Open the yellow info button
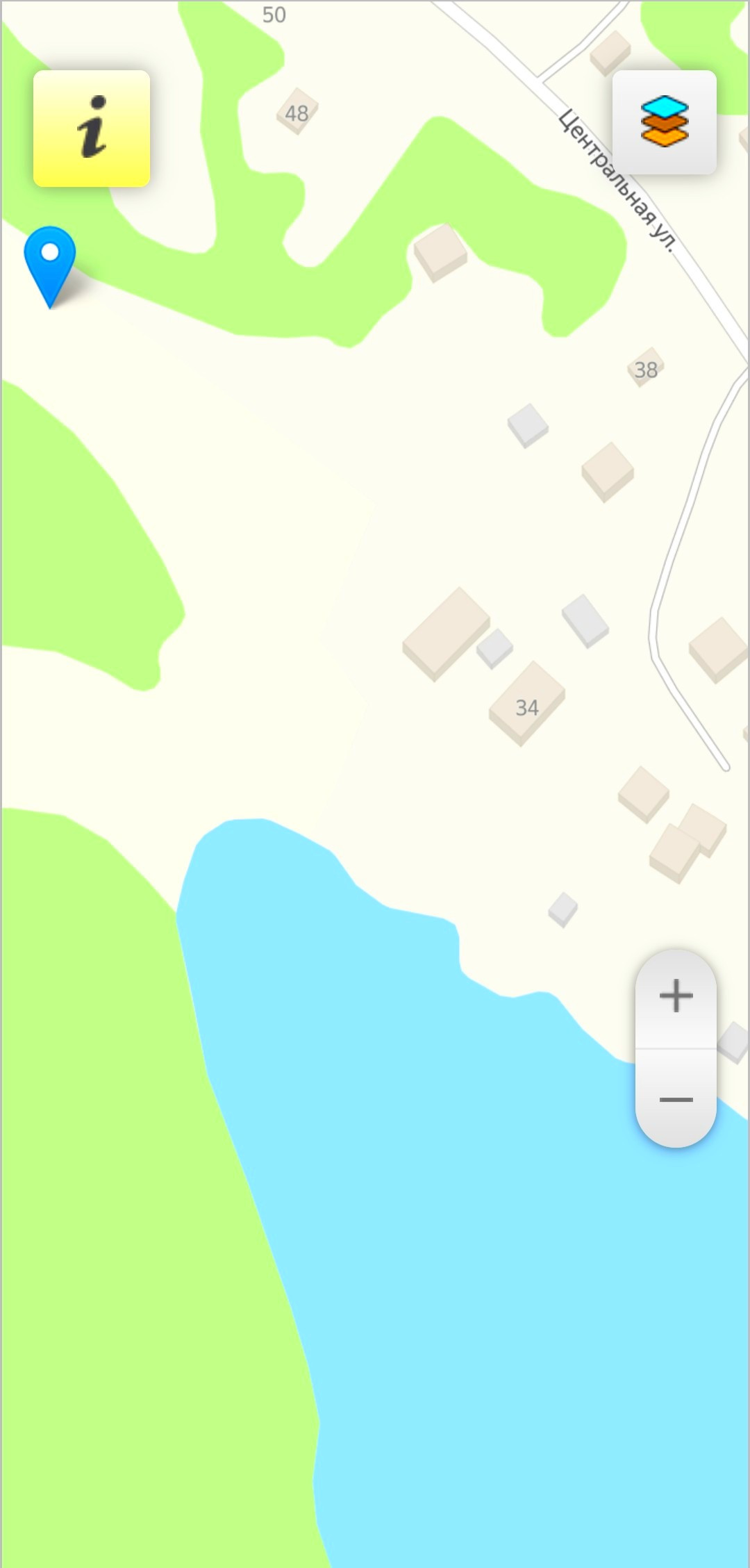 pos(92,129)
